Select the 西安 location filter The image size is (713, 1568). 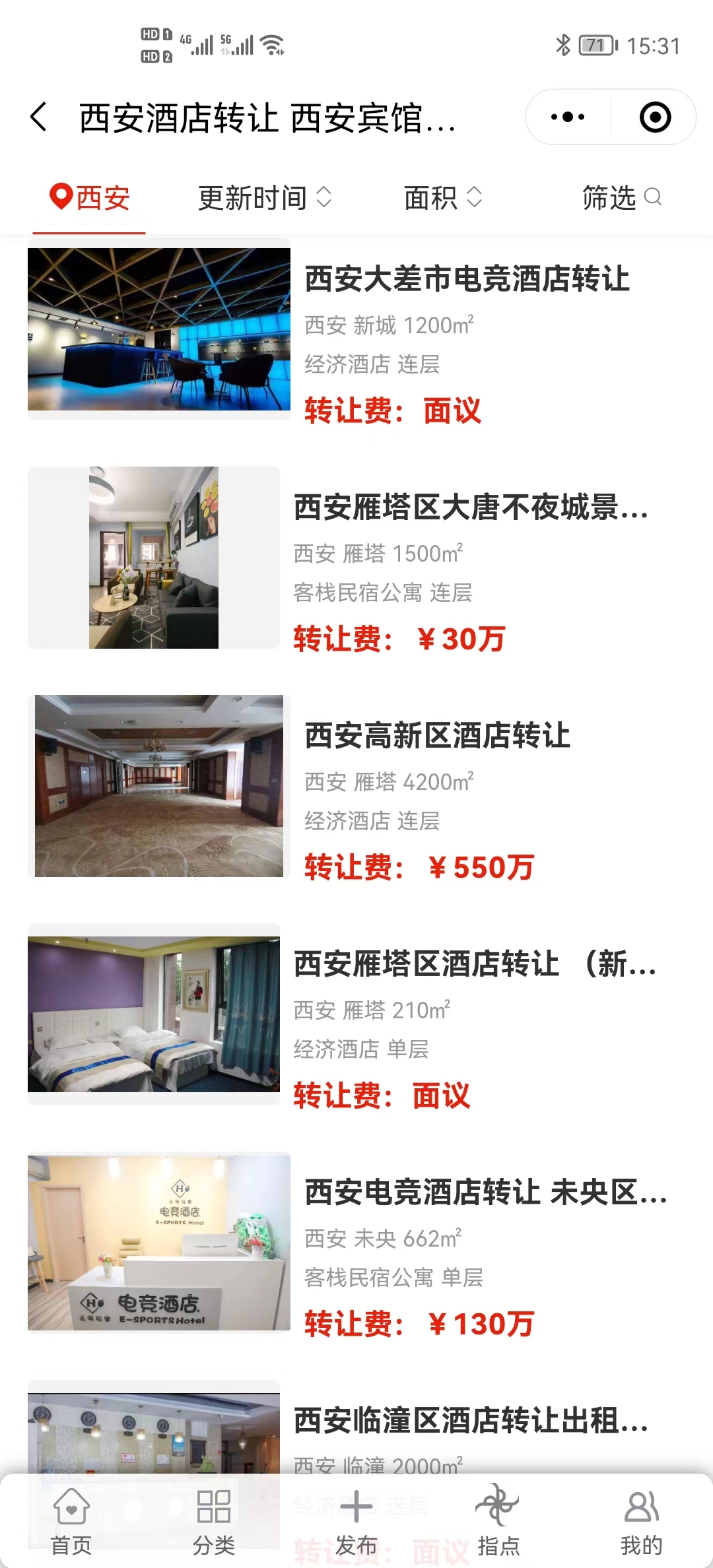(x=90, y=198)
